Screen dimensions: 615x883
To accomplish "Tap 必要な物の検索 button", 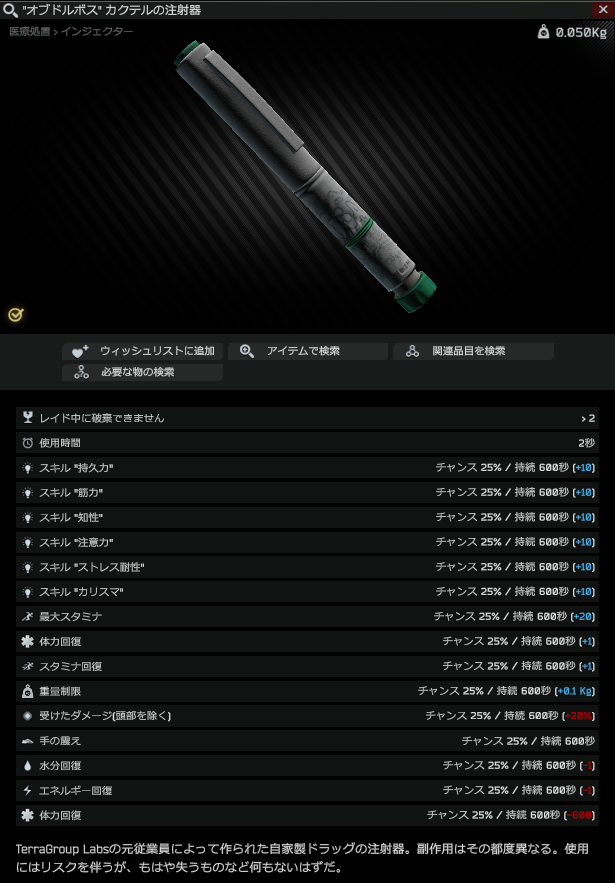I will 142,372.
